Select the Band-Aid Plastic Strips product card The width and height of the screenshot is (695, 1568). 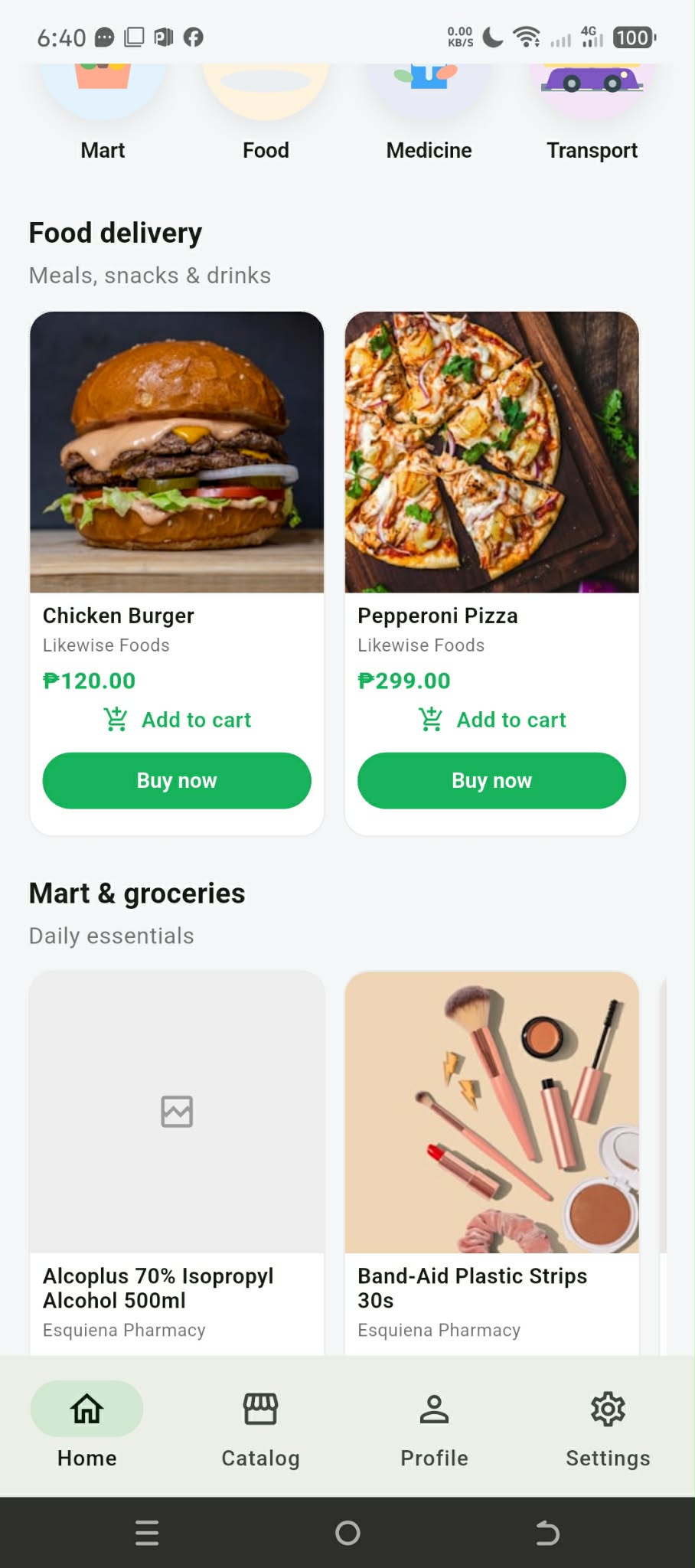click(491, 1148)
